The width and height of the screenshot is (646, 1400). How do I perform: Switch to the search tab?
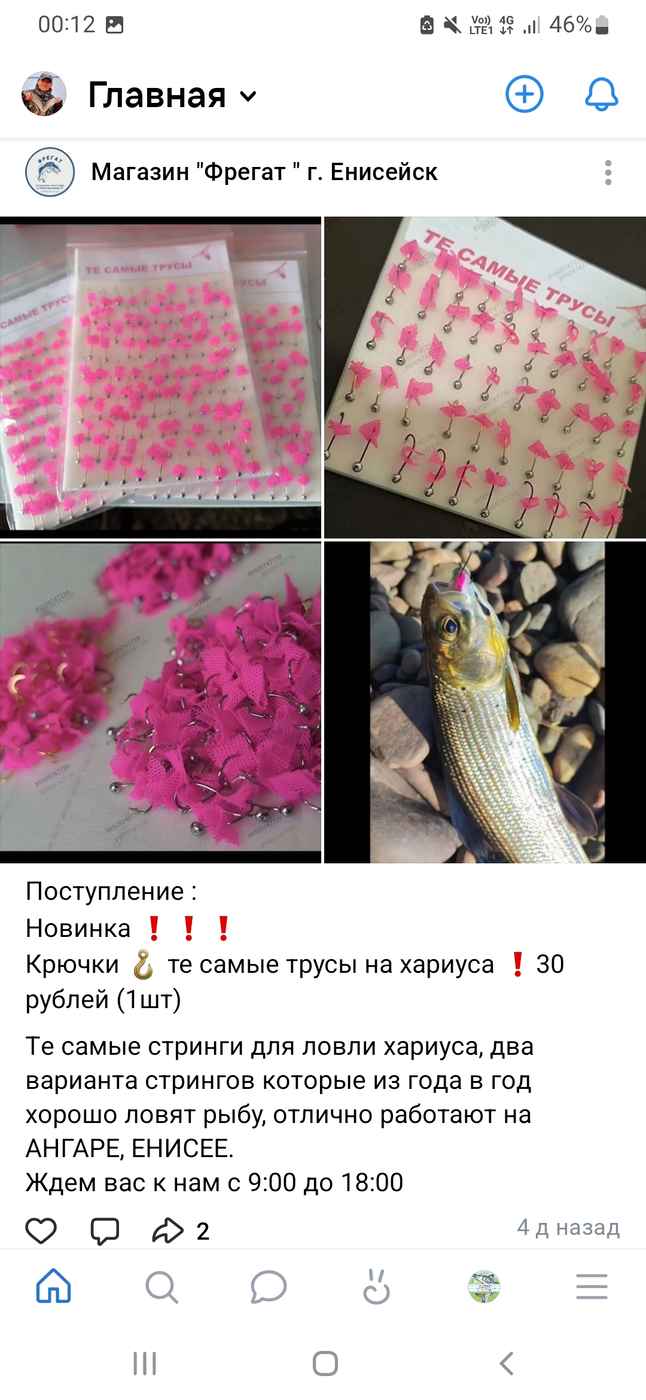(161, 1286)
